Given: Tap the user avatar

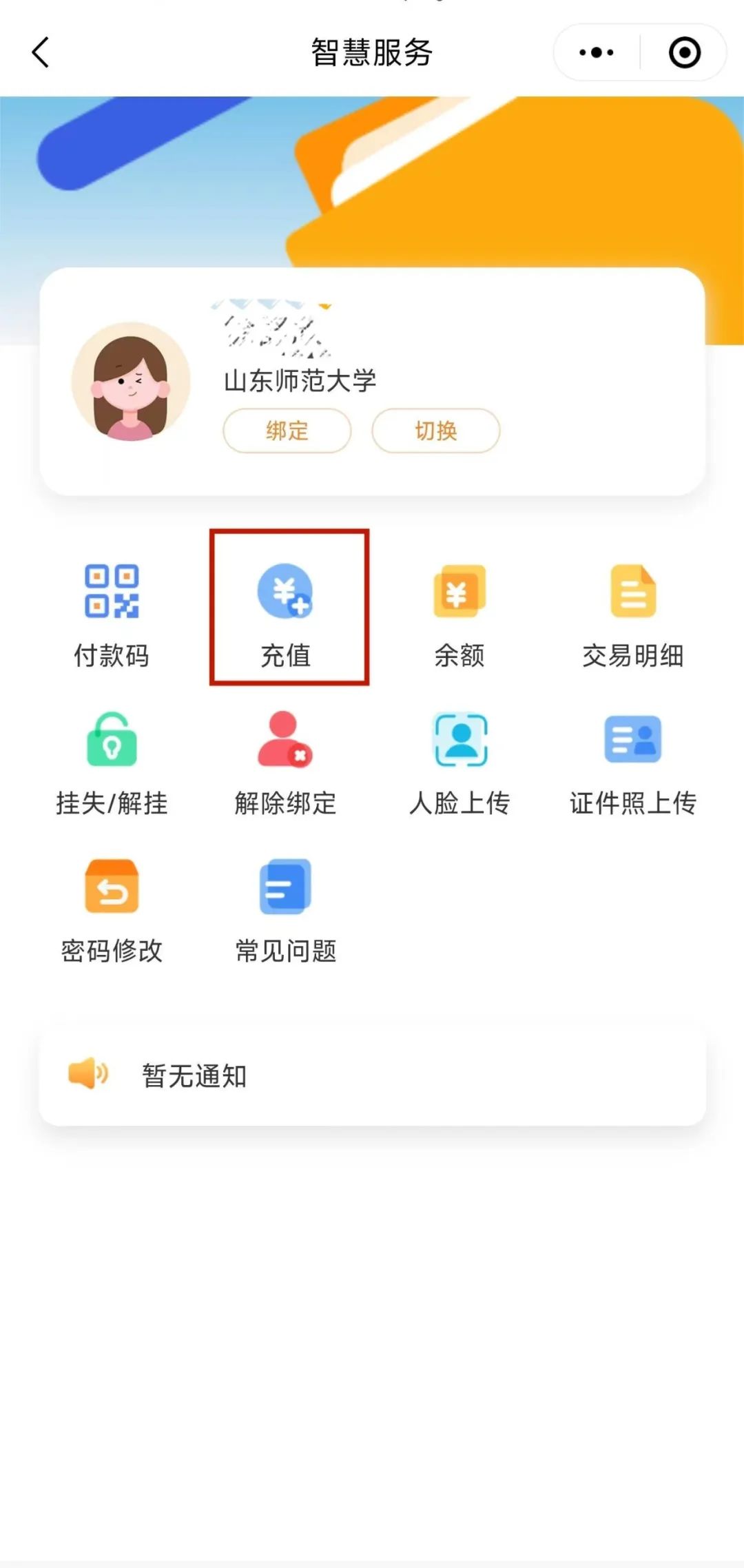Looking at the screenshot, I should (131, 381).
